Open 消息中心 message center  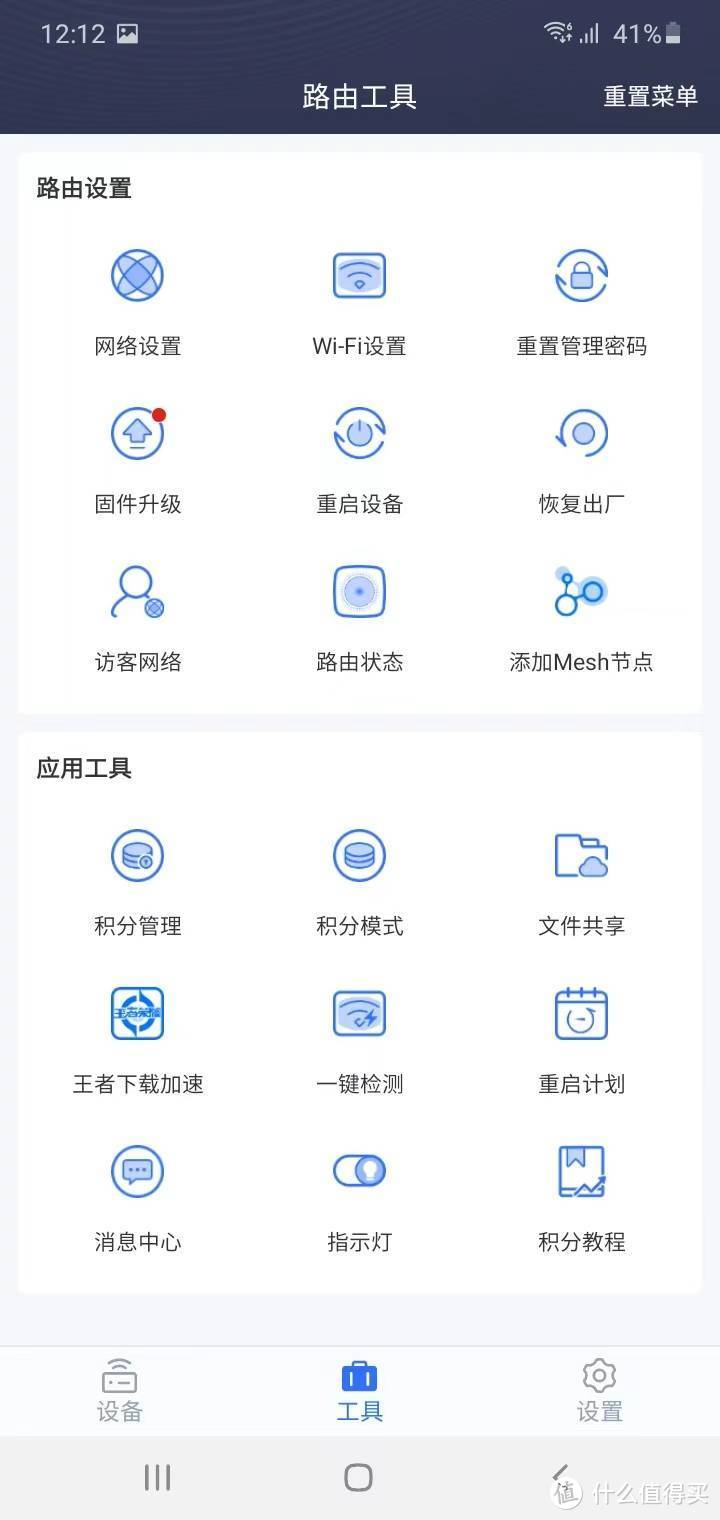pos(137,1192)
